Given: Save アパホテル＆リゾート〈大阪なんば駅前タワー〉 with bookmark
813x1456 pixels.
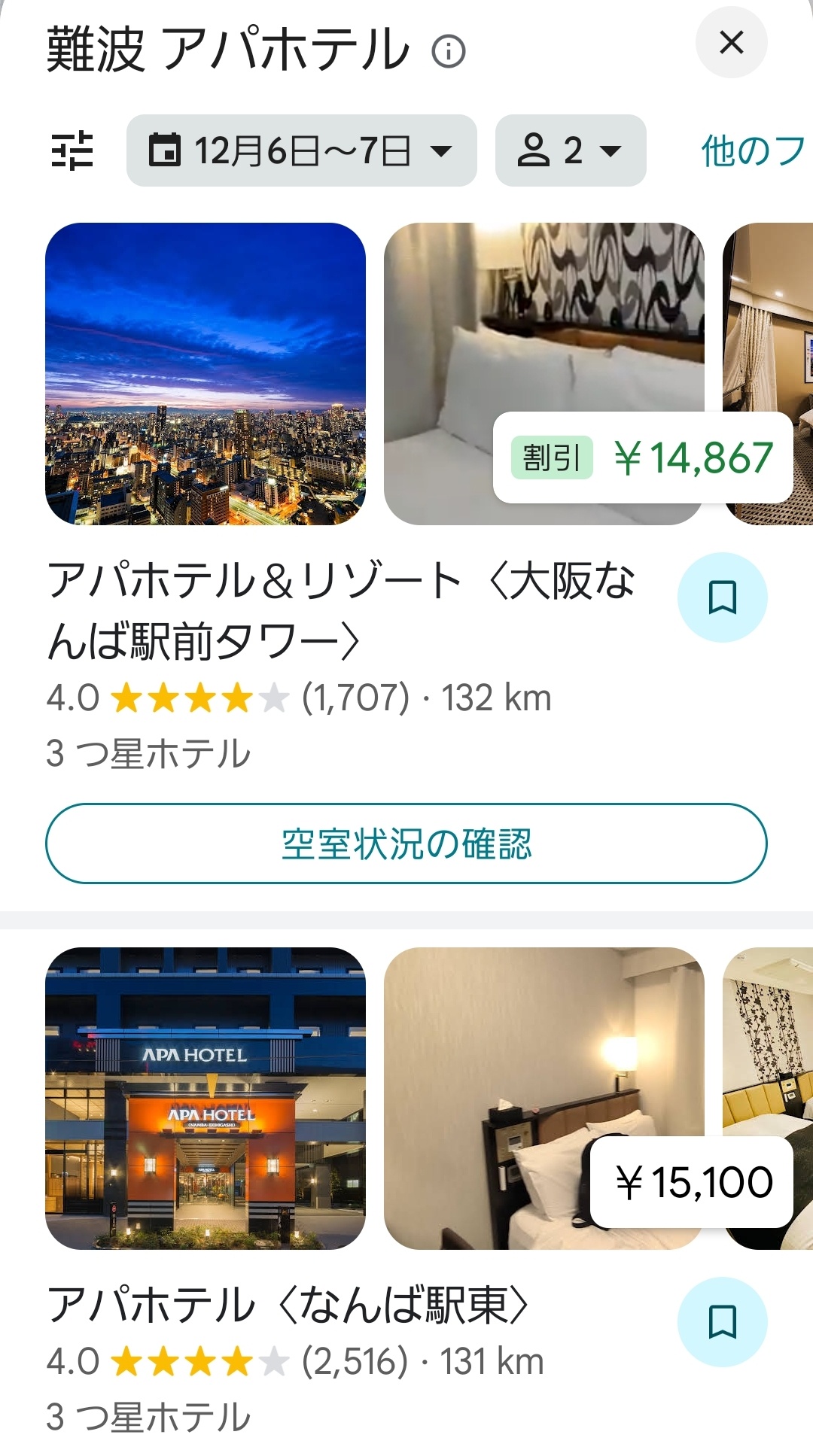Looking at the screenshot, I should click(722, 597).
